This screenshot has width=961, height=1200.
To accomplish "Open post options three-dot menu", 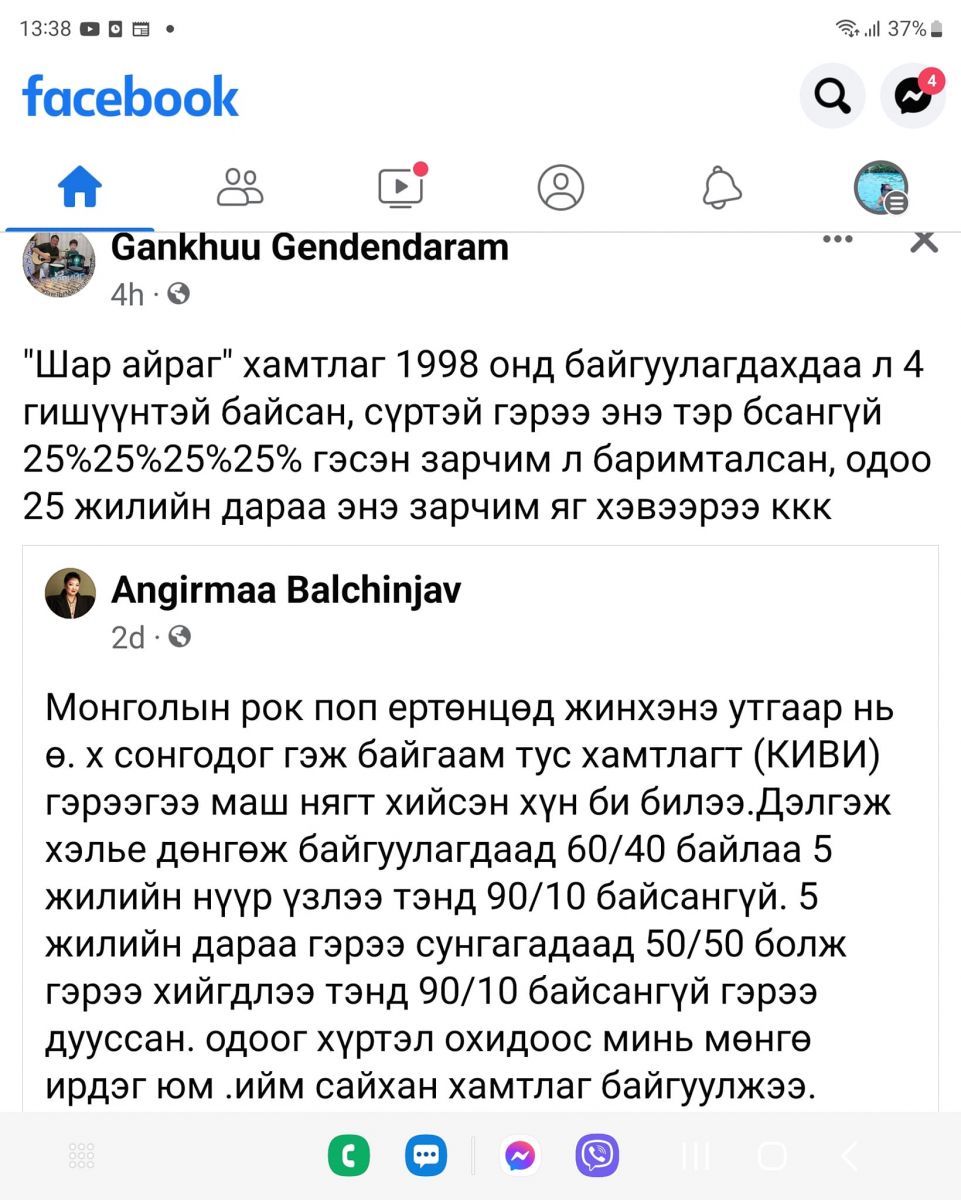I will click(x=837, y=241).
